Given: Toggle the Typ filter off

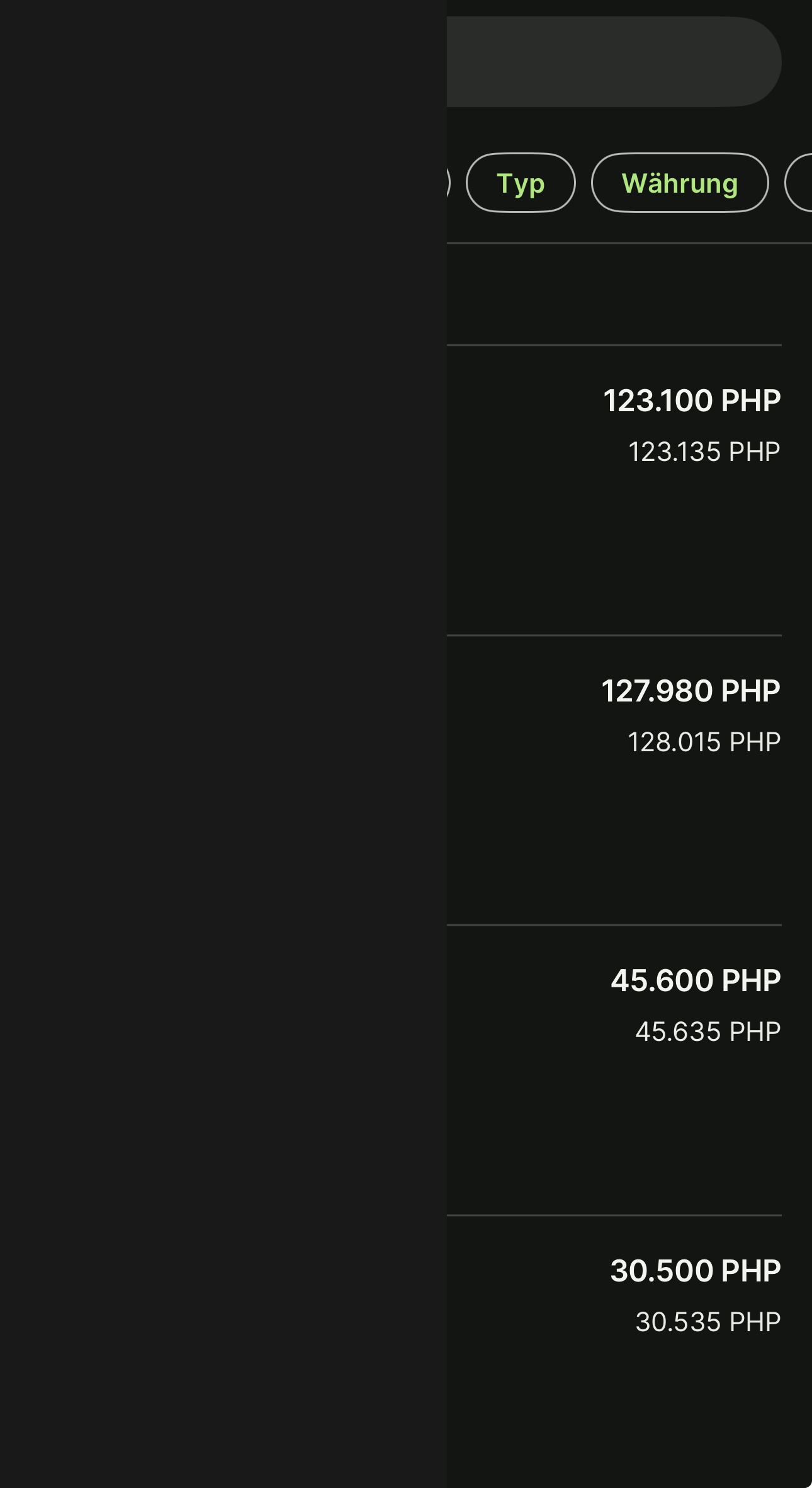Looking at the screenshot, I should 521,183.
